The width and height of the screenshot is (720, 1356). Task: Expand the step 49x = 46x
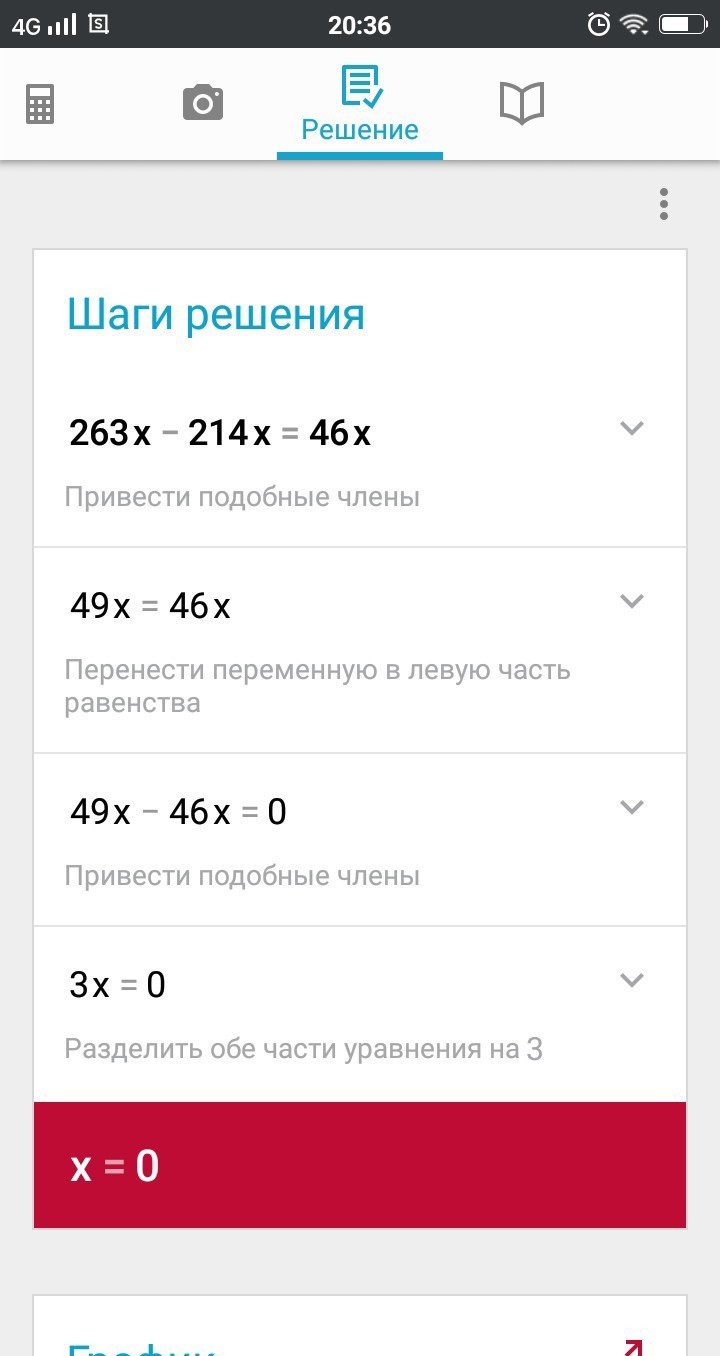[631, 602]
